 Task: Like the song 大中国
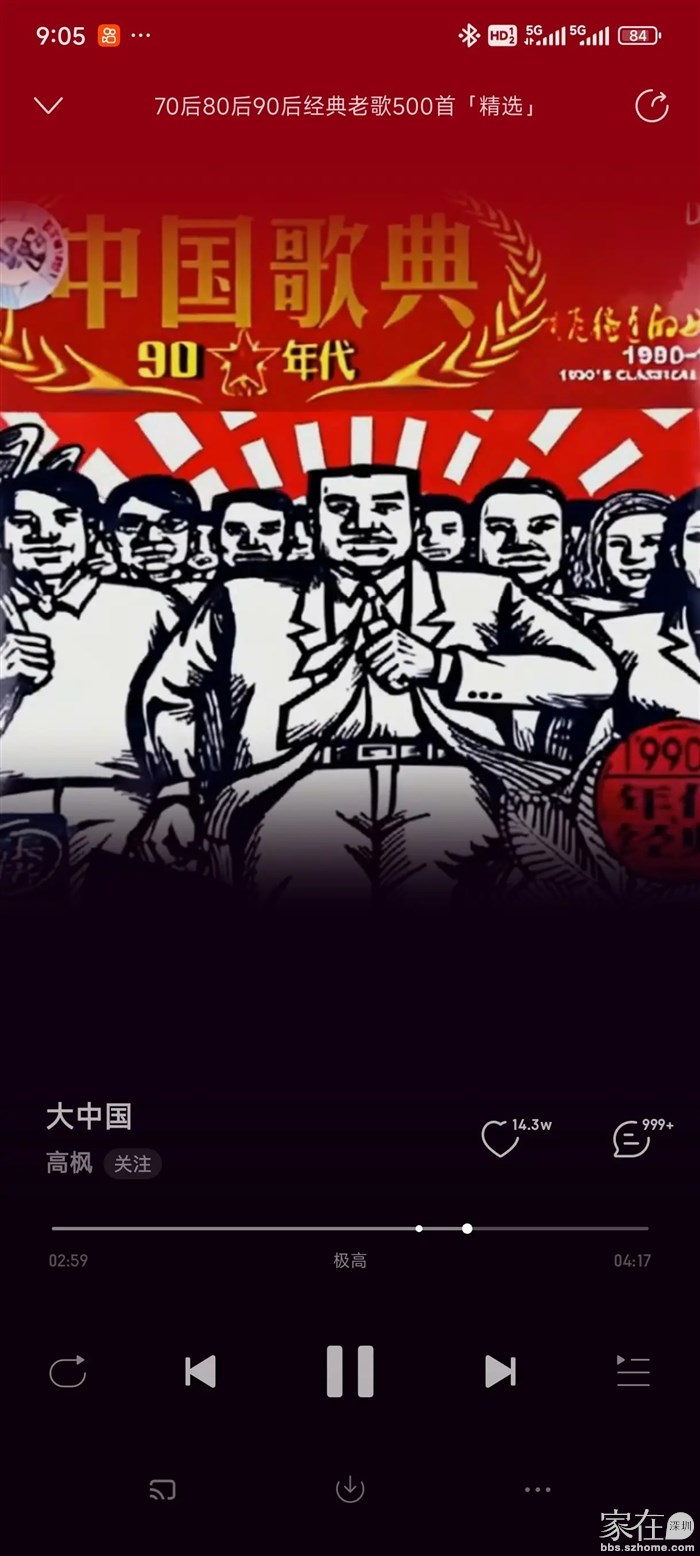click(500, 1139)
